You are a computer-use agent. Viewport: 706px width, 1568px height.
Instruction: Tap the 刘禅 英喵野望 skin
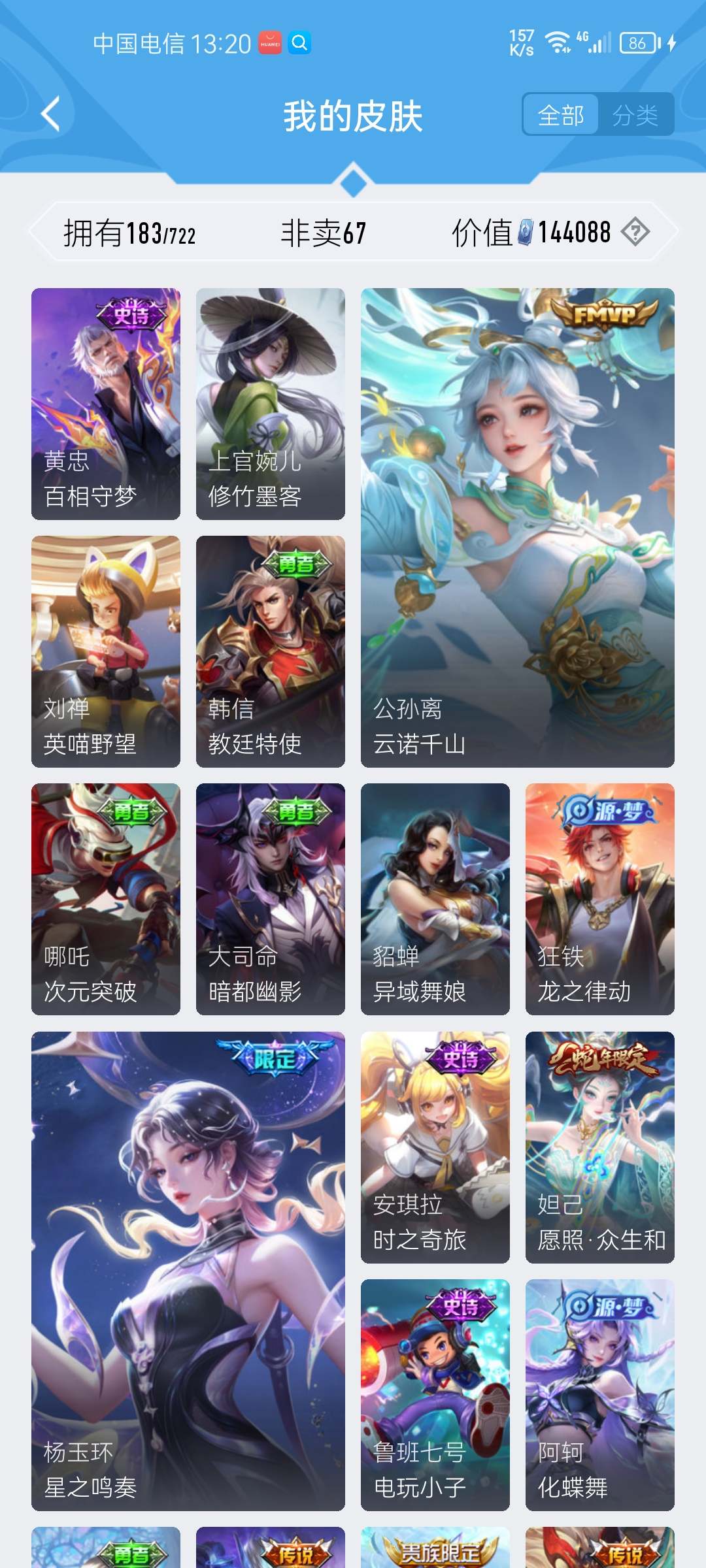coord(106,651)
